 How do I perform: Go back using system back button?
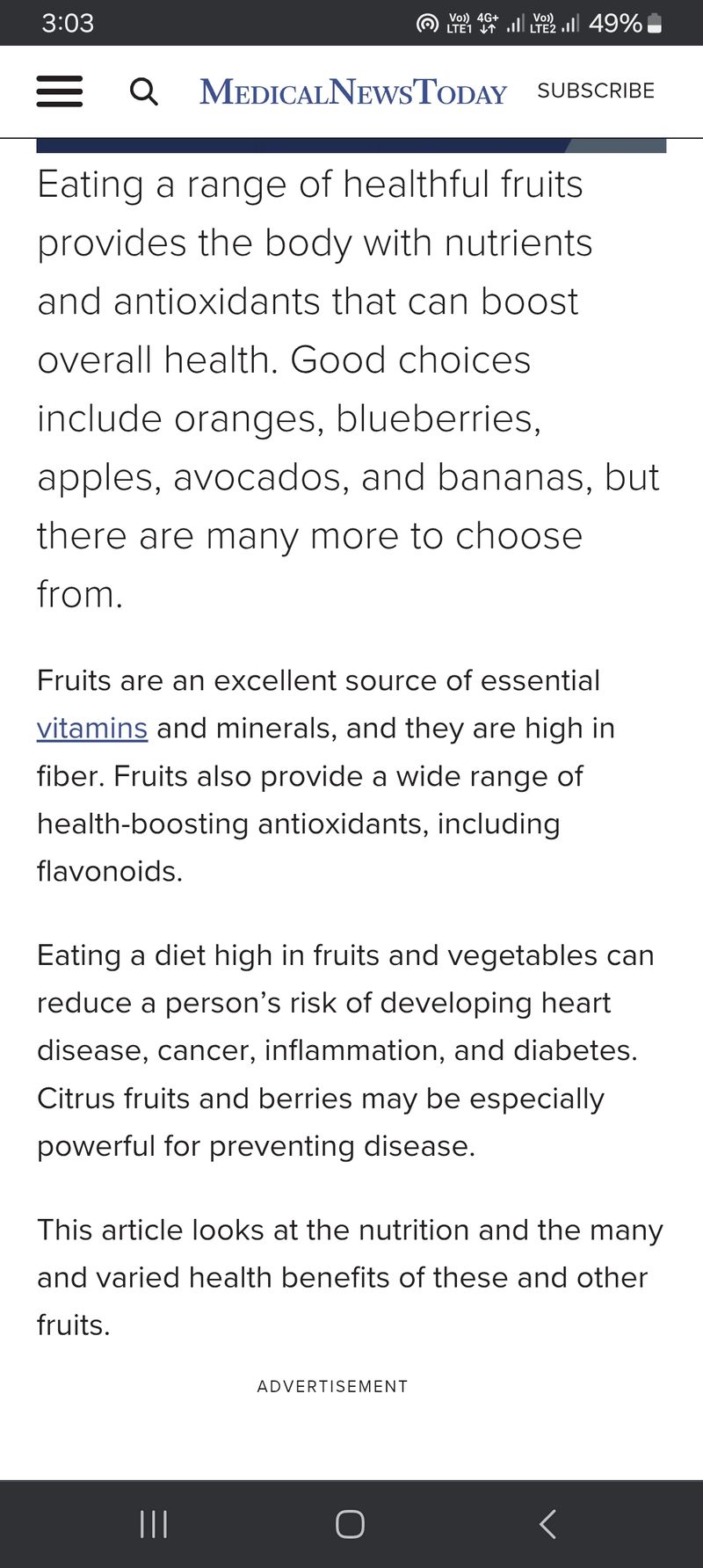547,1523
